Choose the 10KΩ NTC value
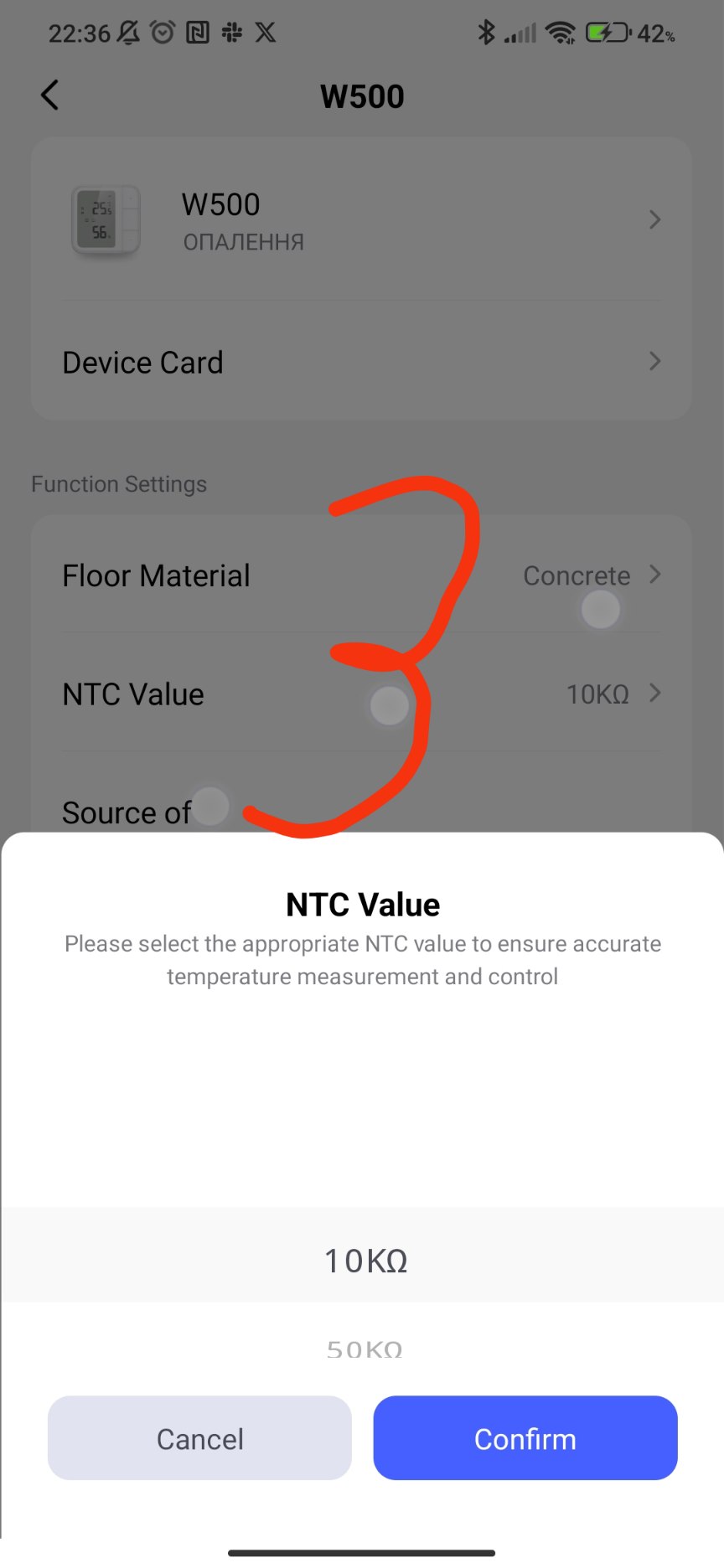This screenshot has height=1568, width=724. click(365, 1261)
